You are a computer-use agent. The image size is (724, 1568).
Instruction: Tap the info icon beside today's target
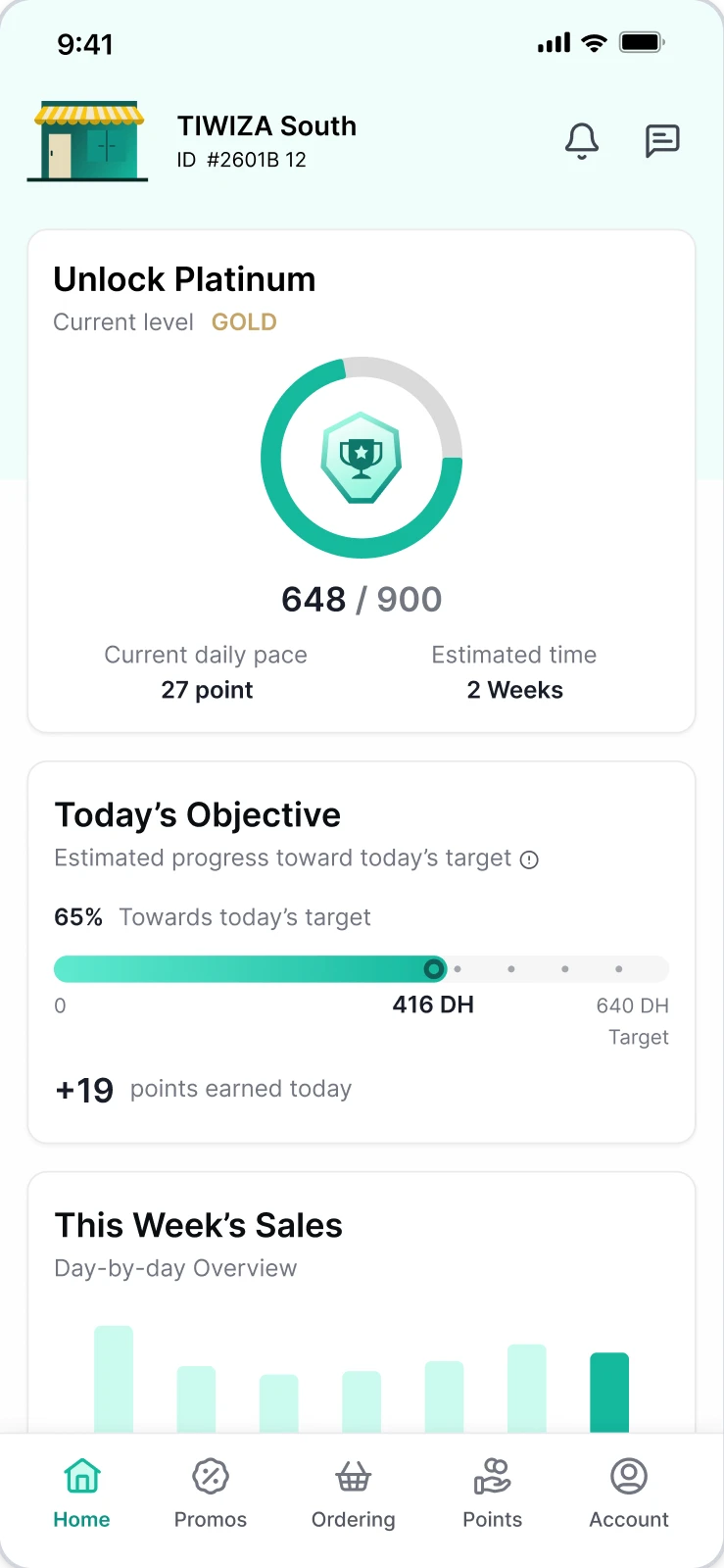tap(529, 859)
